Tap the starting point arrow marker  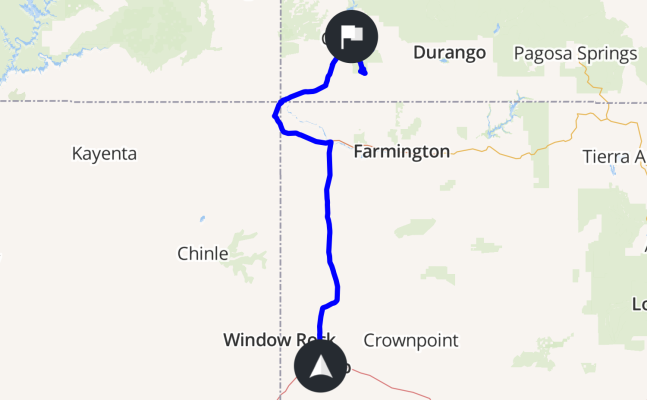coord(321,367)
